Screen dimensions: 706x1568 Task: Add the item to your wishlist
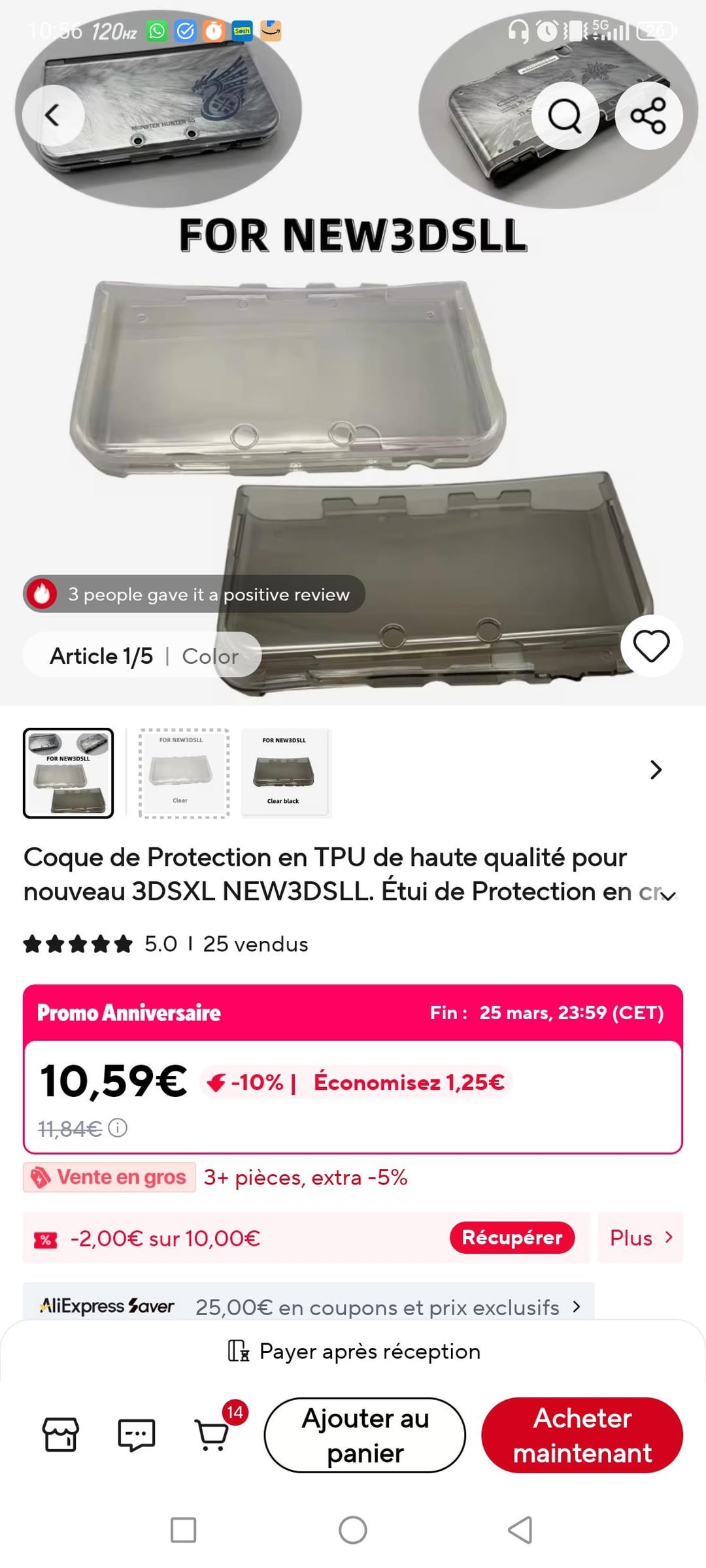tap(651, 646)
